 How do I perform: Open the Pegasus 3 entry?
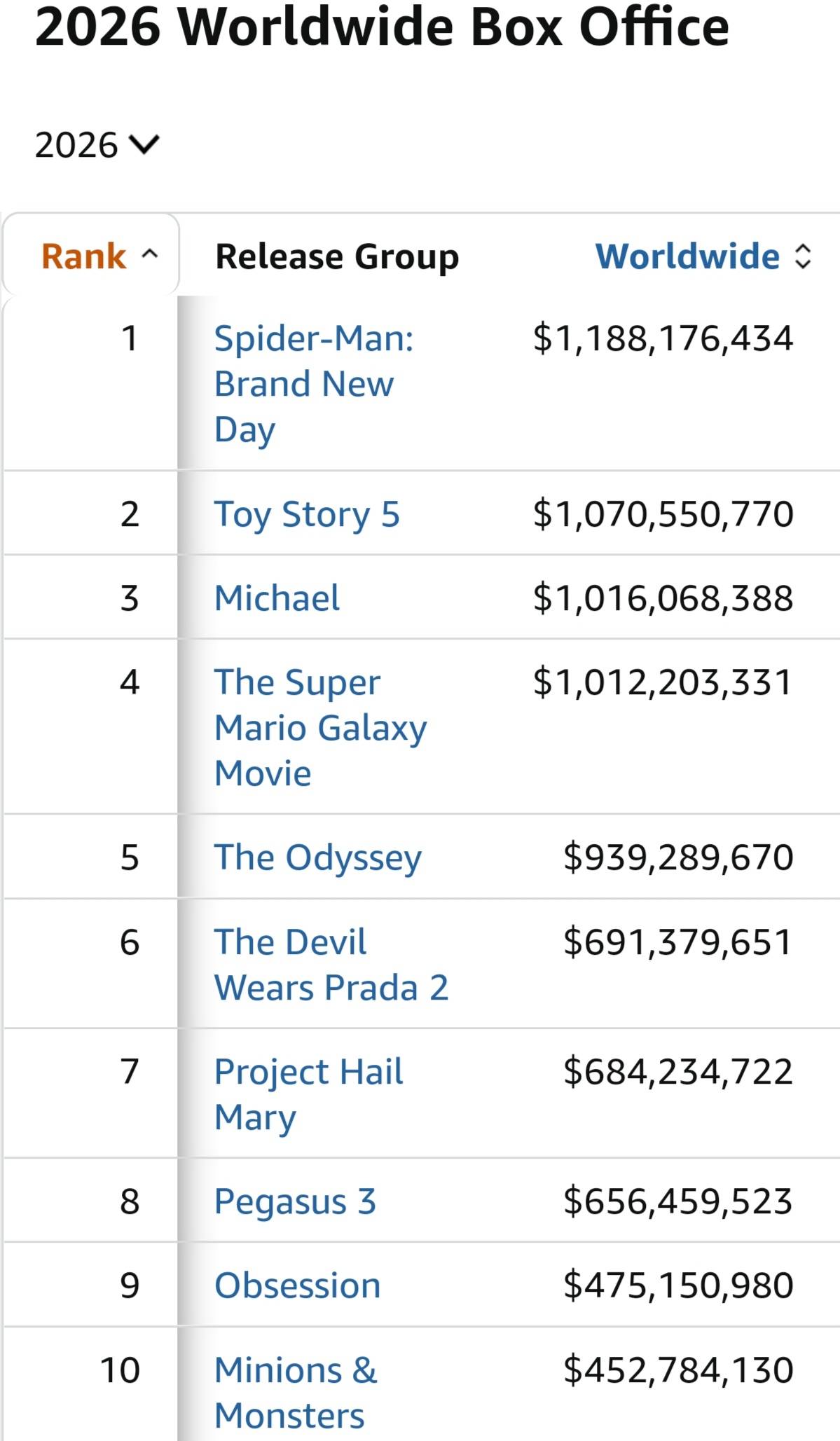[295, 1201]
